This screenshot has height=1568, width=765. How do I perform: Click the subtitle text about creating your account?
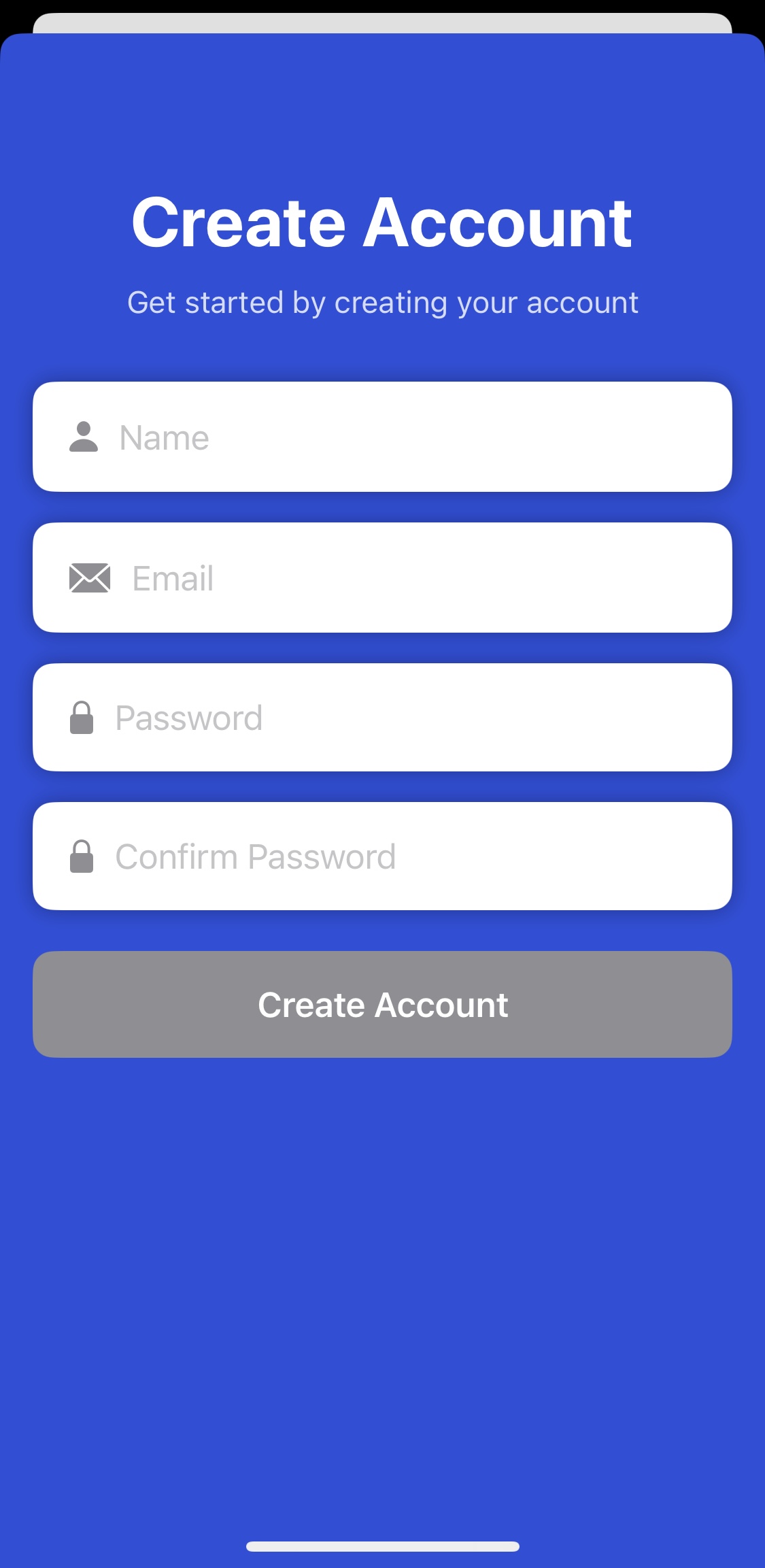point(382,303)
